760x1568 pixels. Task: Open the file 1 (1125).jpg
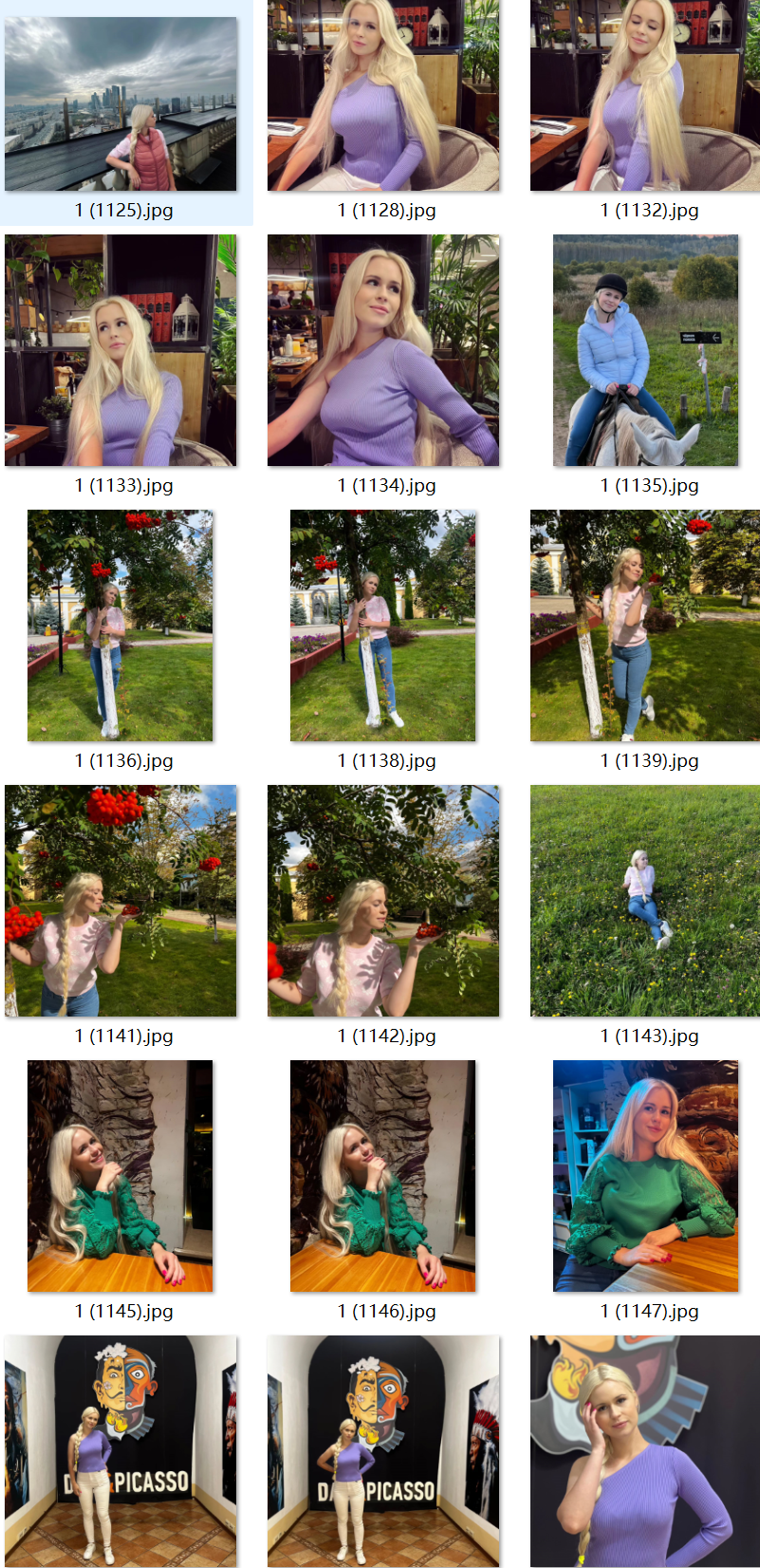[x=120, y=104]
